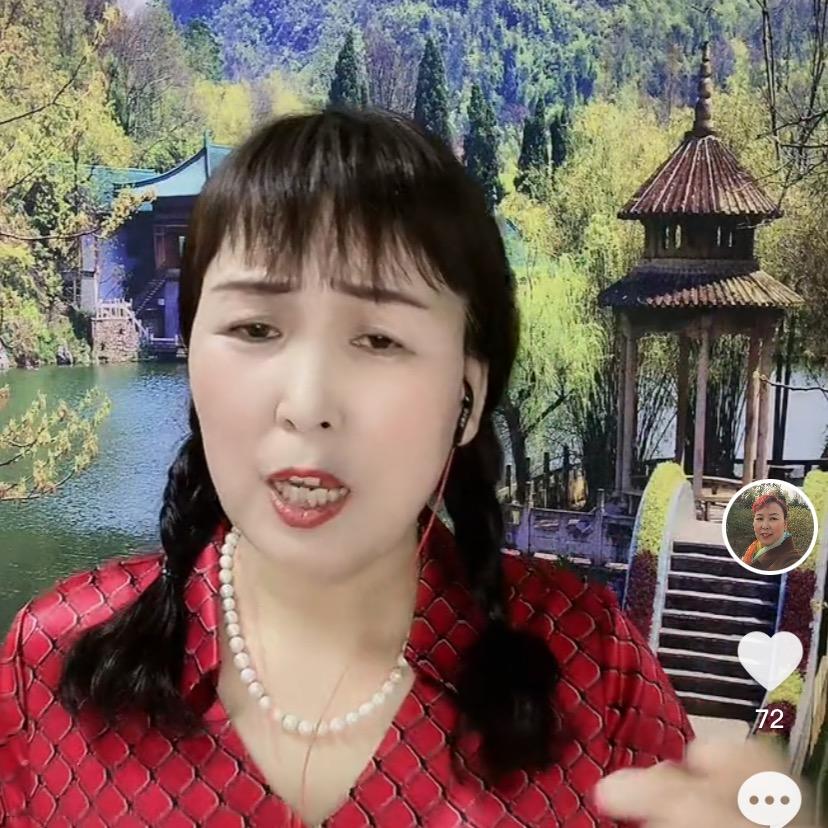828x828 pixels.
Task: Open the creator's profile avatar
Action: coord(769,527)
